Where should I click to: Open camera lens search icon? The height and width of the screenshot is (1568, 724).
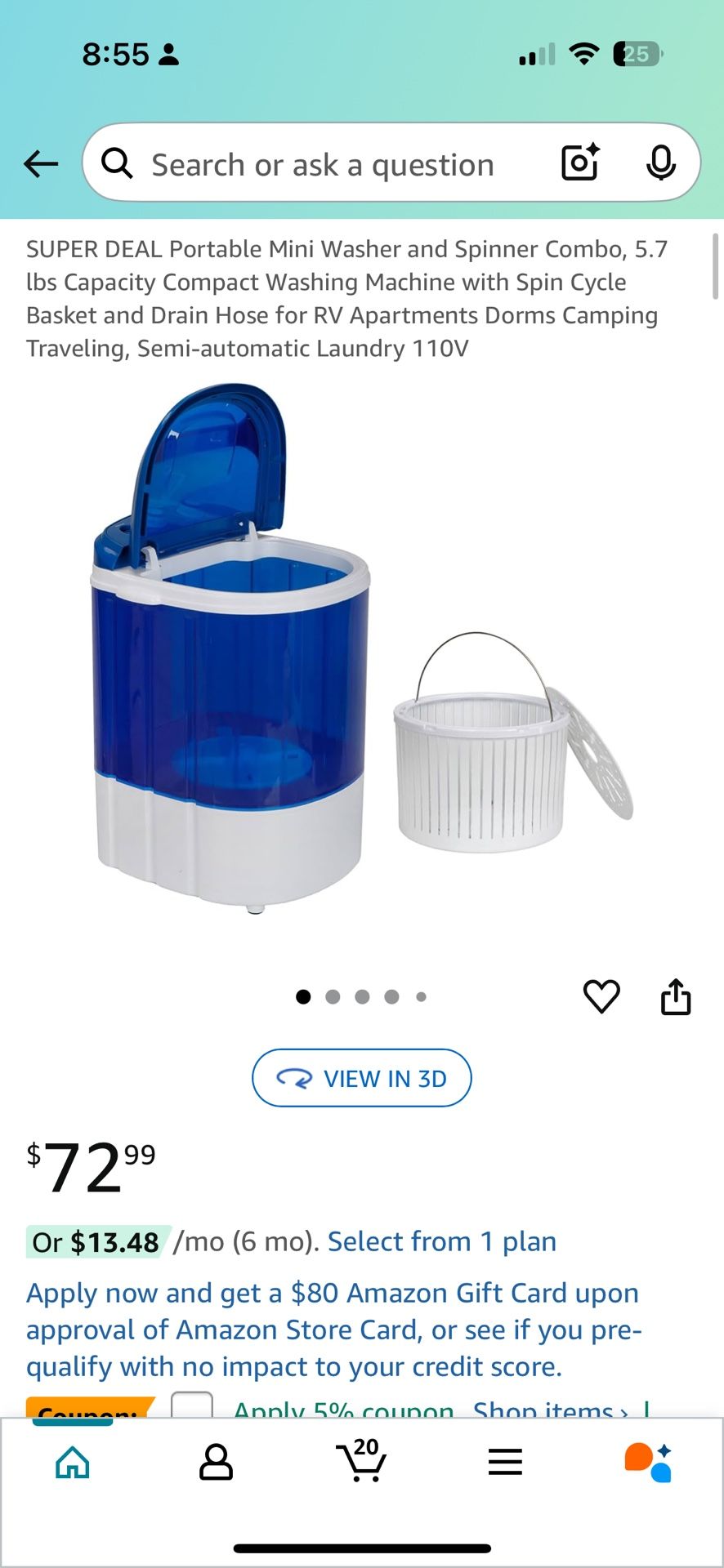tap(580, 163)
